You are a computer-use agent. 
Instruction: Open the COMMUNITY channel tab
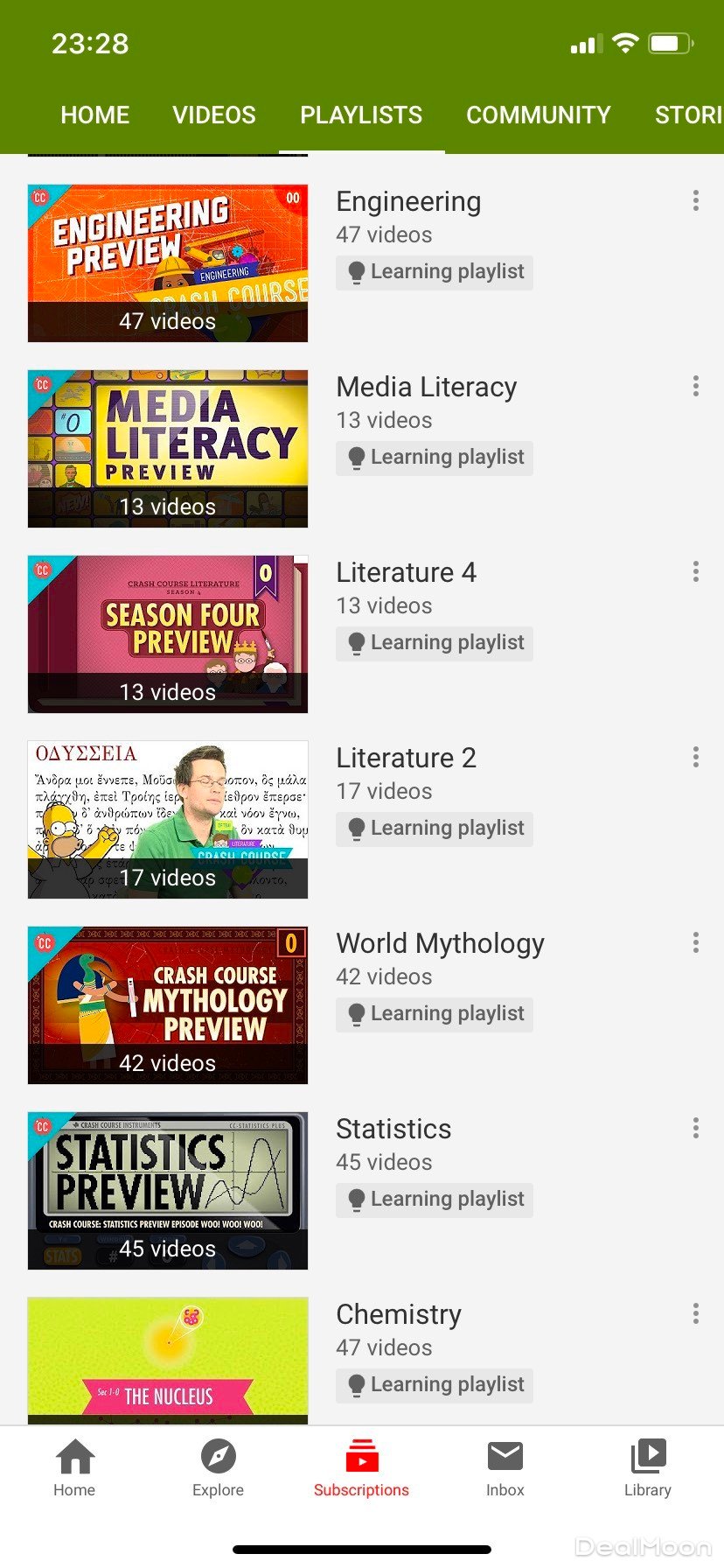point(538,115)
